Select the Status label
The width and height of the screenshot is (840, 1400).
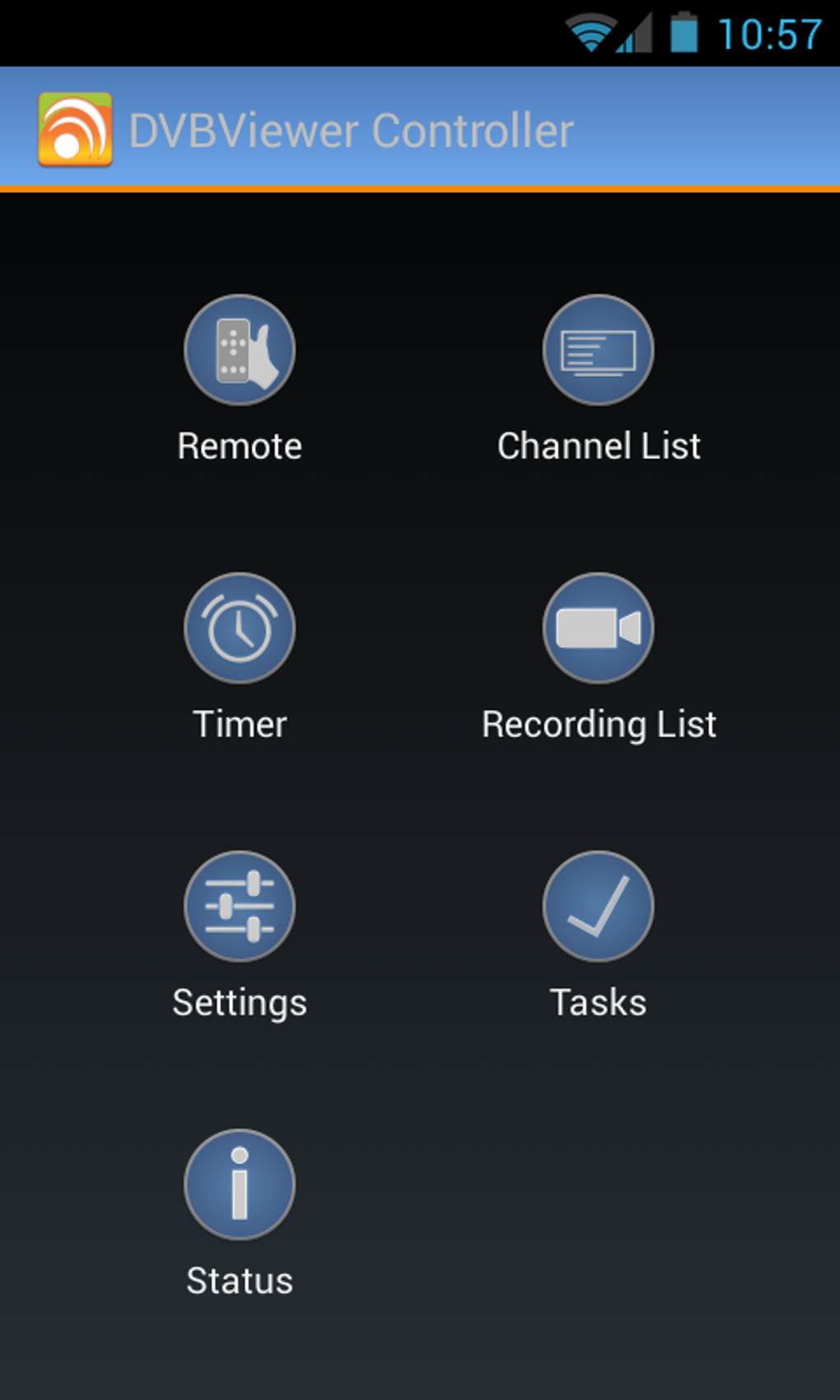[240, 1281]
